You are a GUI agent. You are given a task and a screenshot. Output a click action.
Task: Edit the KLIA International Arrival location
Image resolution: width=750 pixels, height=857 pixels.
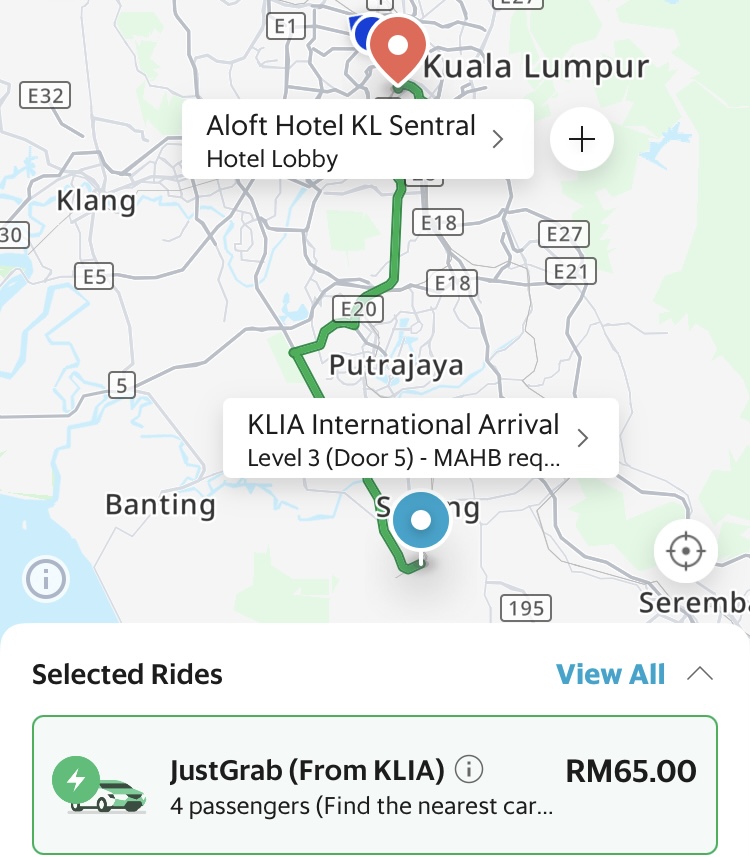[419, 439]
